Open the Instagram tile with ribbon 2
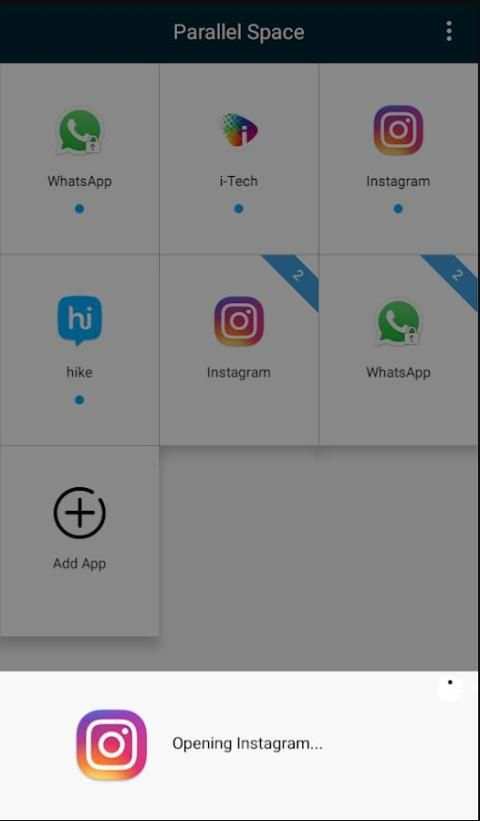This screenshot has height=821, width=480. [x=239, y=350]
